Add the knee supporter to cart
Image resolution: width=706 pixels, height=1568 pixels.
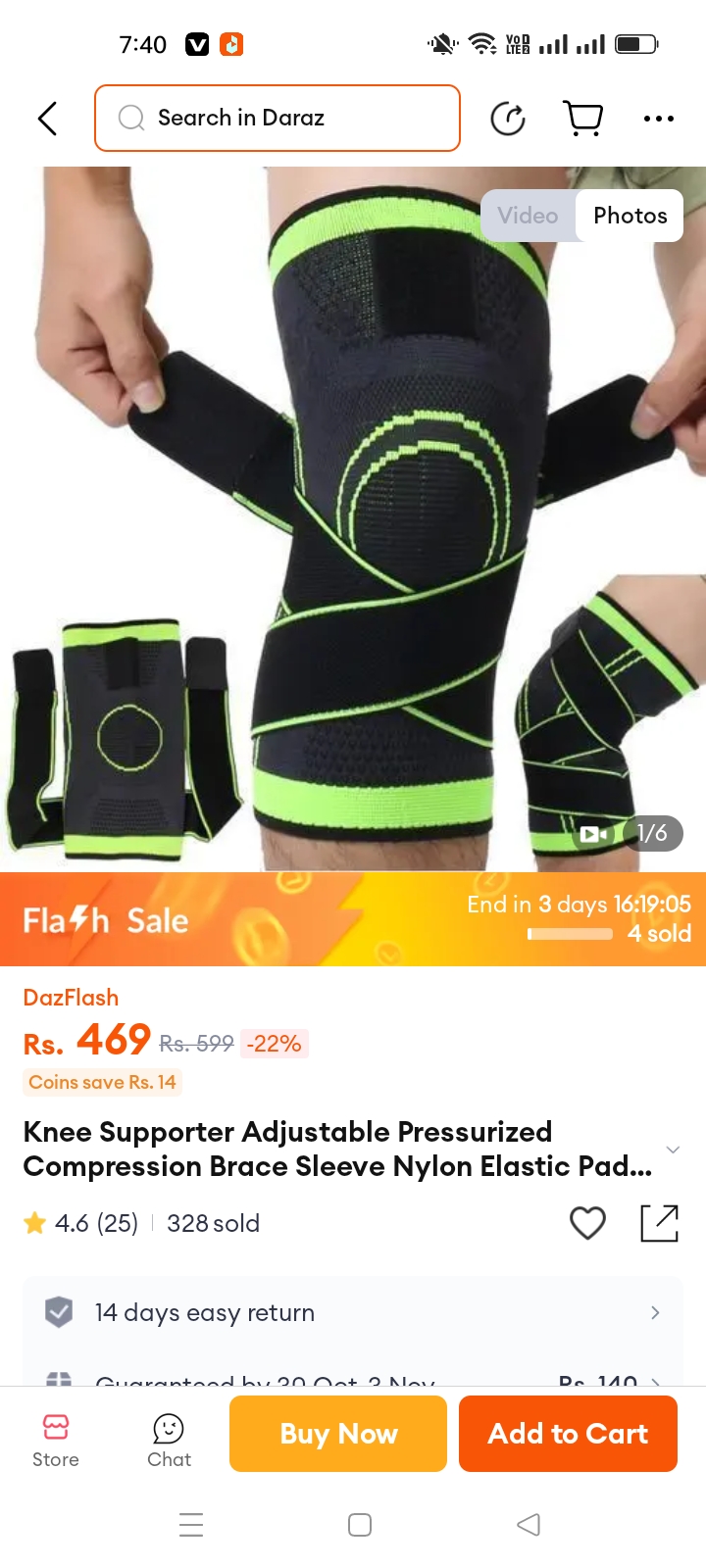[x=568, y=1434]
